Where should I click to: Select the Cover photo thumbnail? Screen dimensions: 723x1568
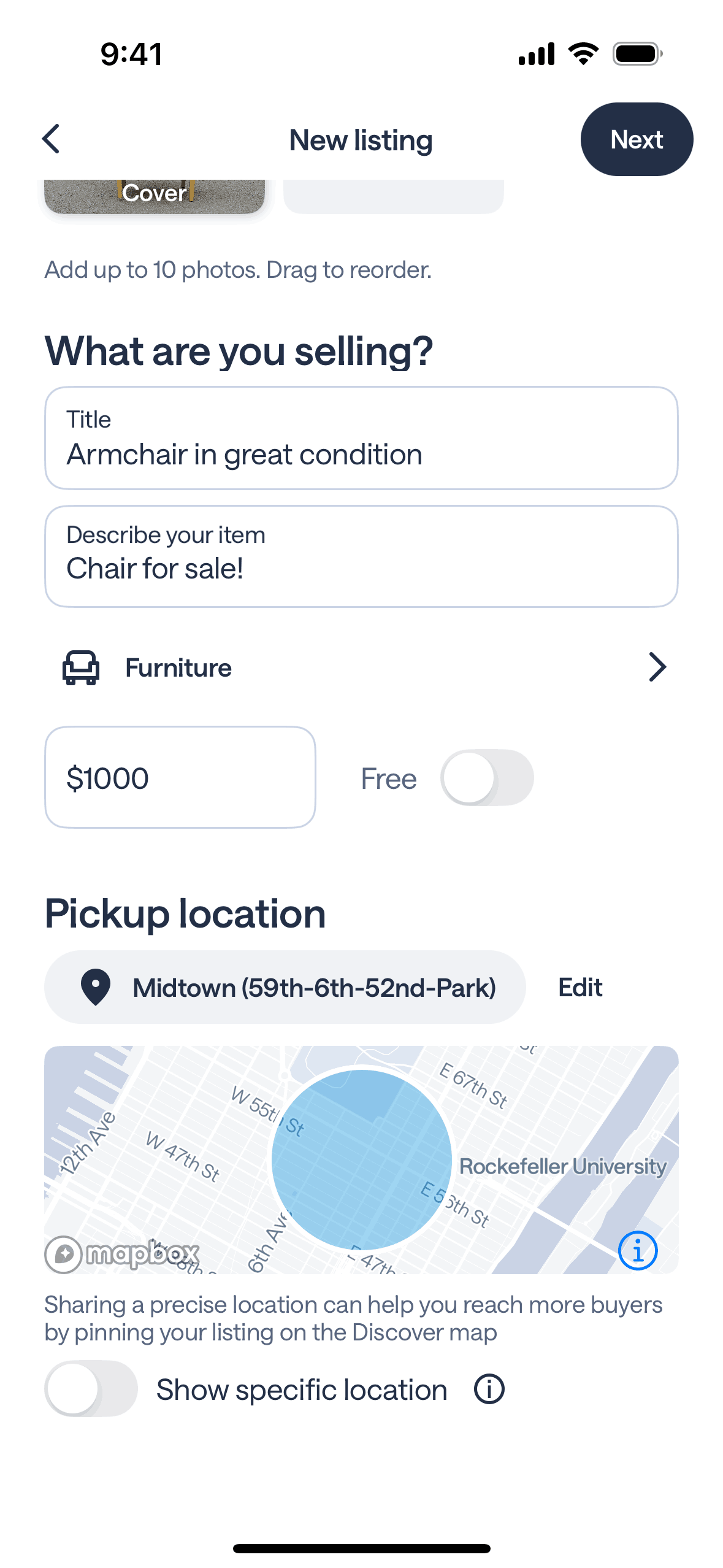click(x=155, y=196)
